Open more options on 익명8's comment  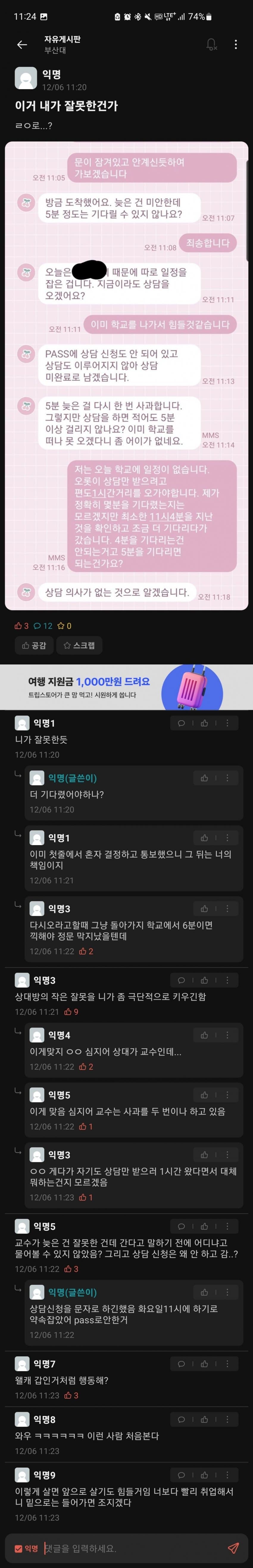pyautogui.click(x=227, y=1420)
